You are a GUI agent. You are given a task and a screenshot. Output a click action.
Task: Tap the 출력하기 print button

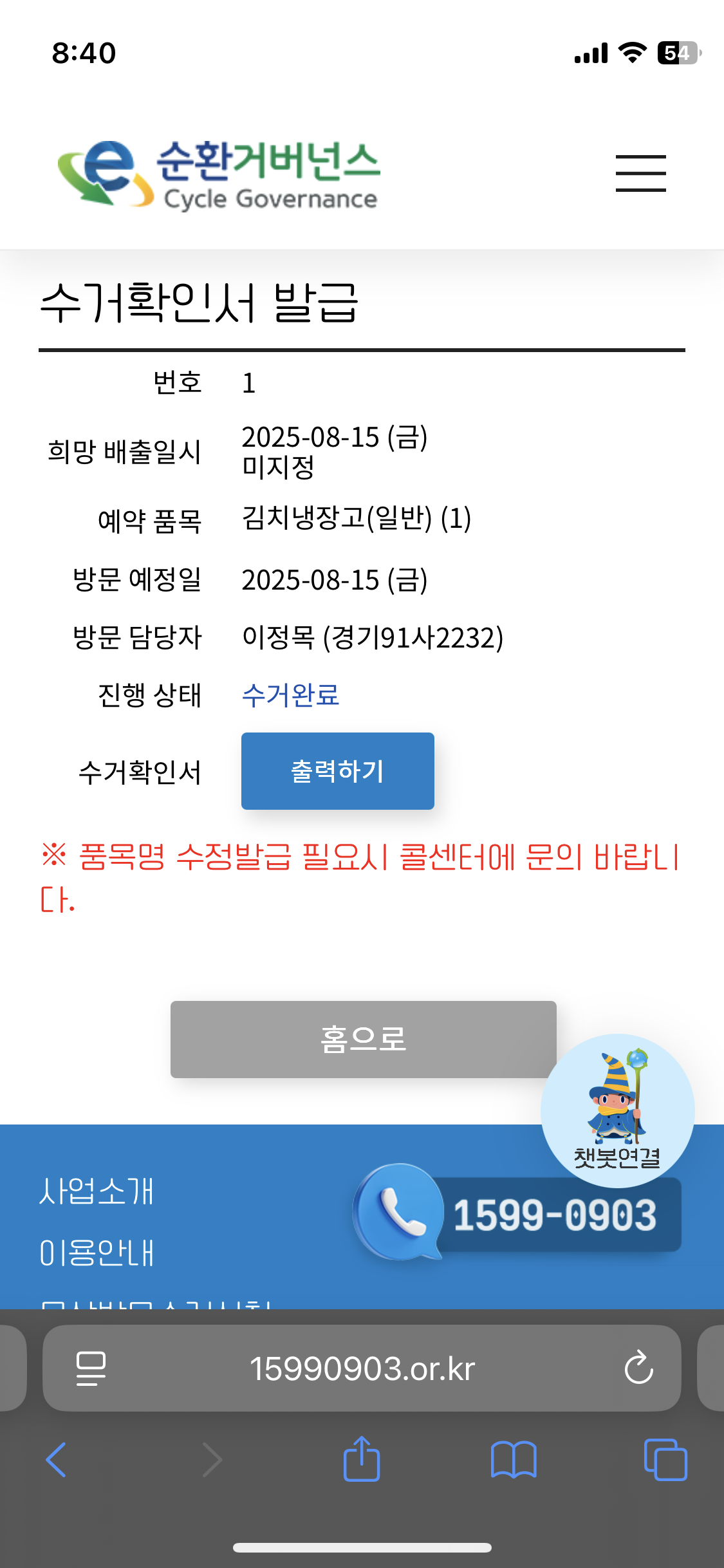pos(337,770)
